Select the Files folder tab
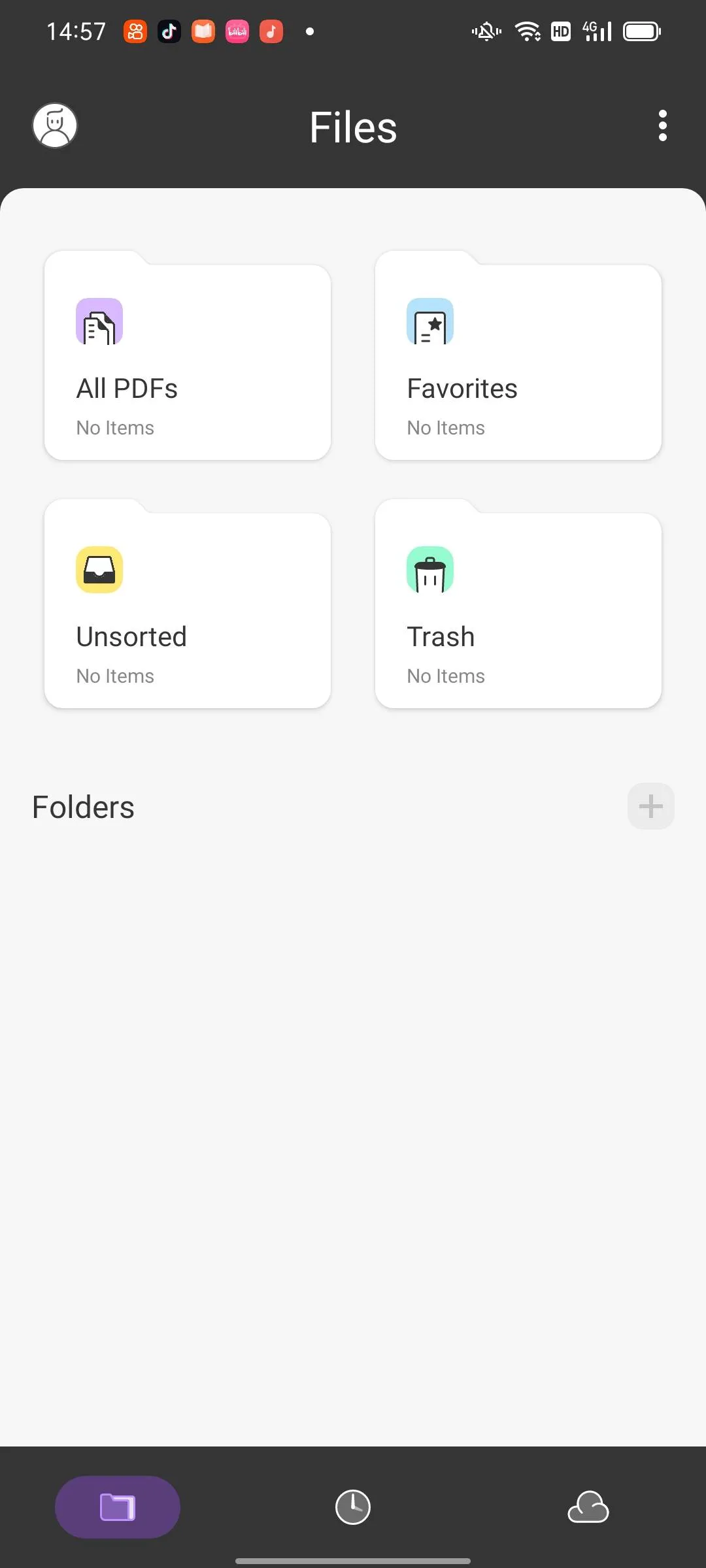The width and height of the screenshot is (706, 1568). 118,1507
